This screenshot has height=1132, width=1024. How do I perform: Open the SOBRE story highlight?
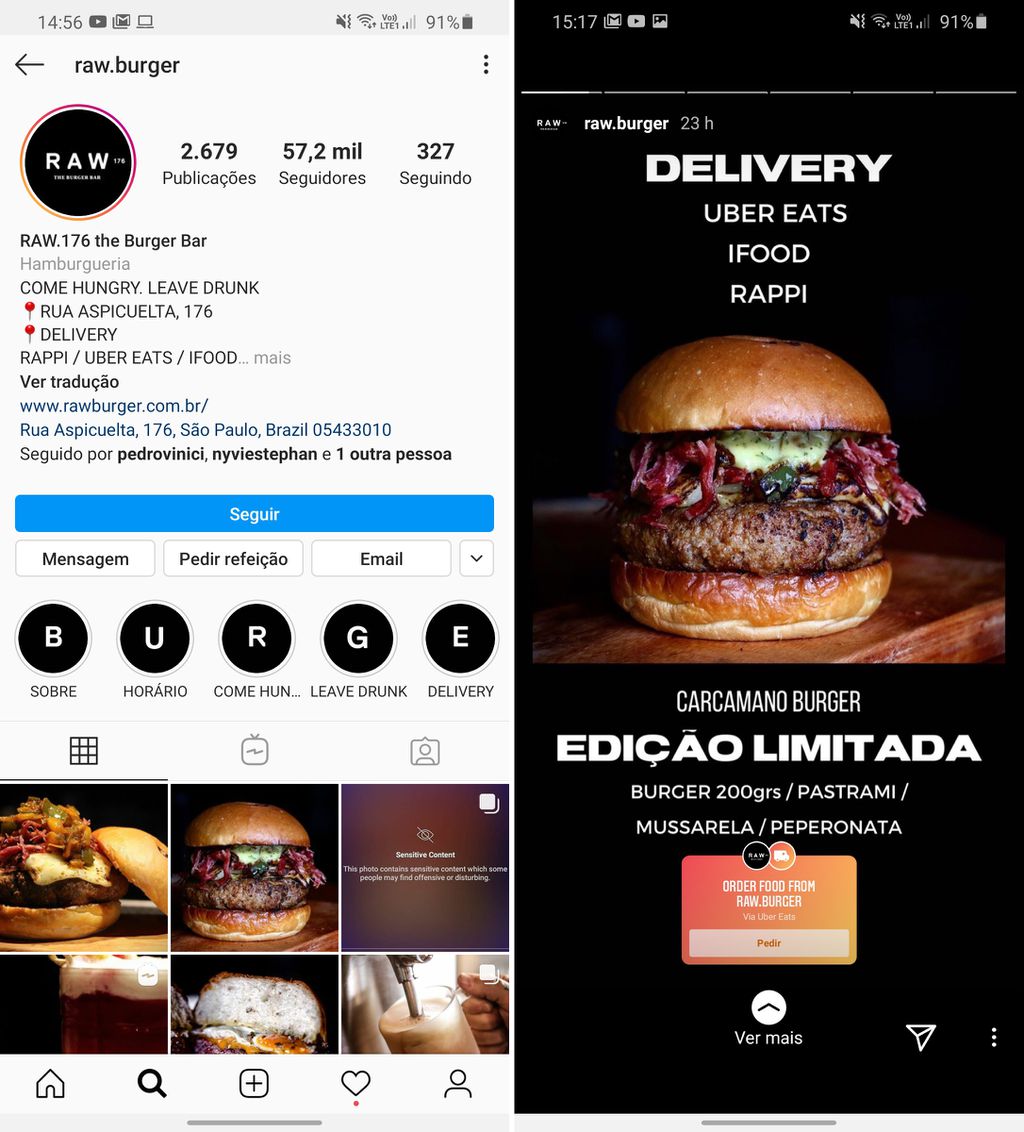tap(54, 639)
